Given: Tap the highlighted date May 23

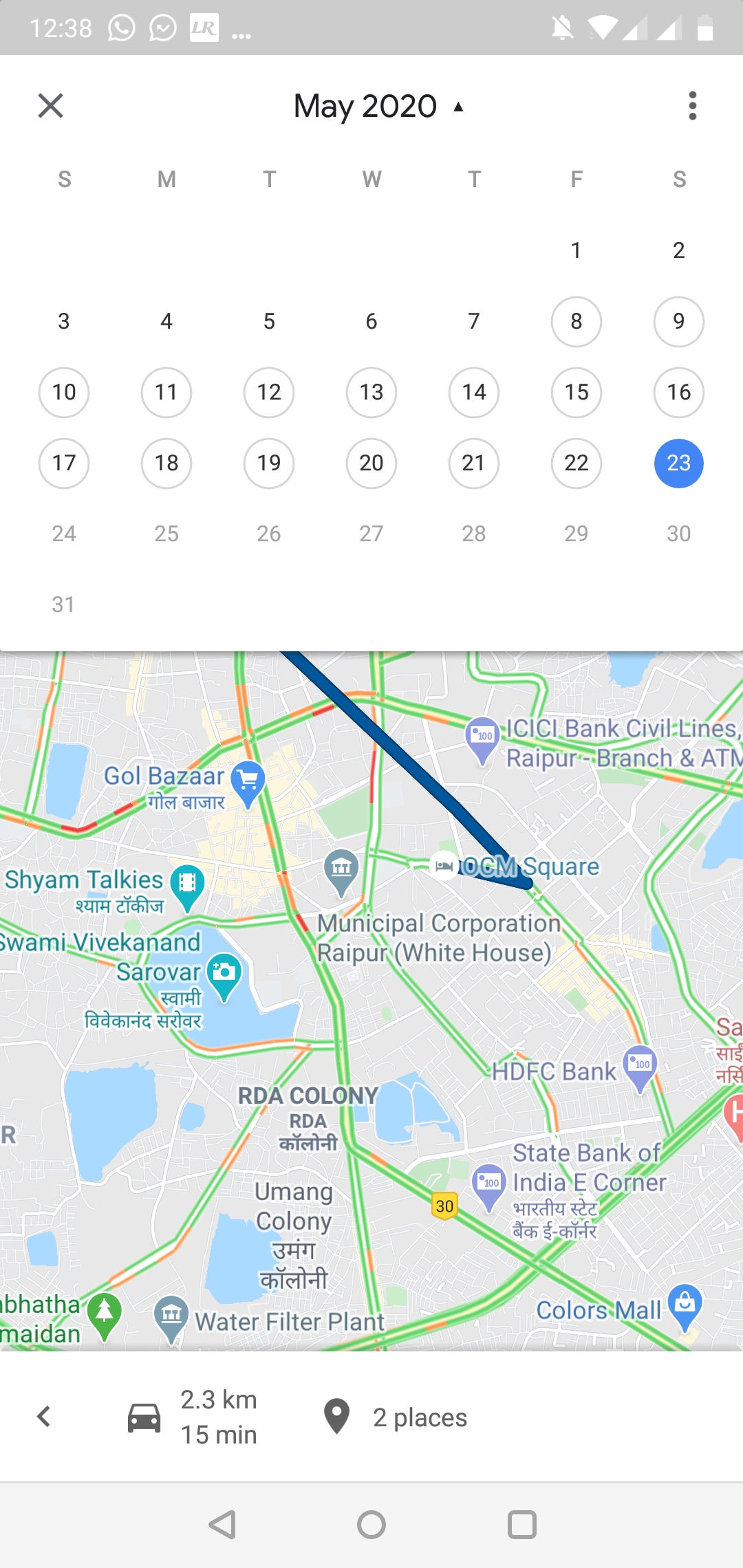Looking at the screenshot, I should tap(679, 463).
